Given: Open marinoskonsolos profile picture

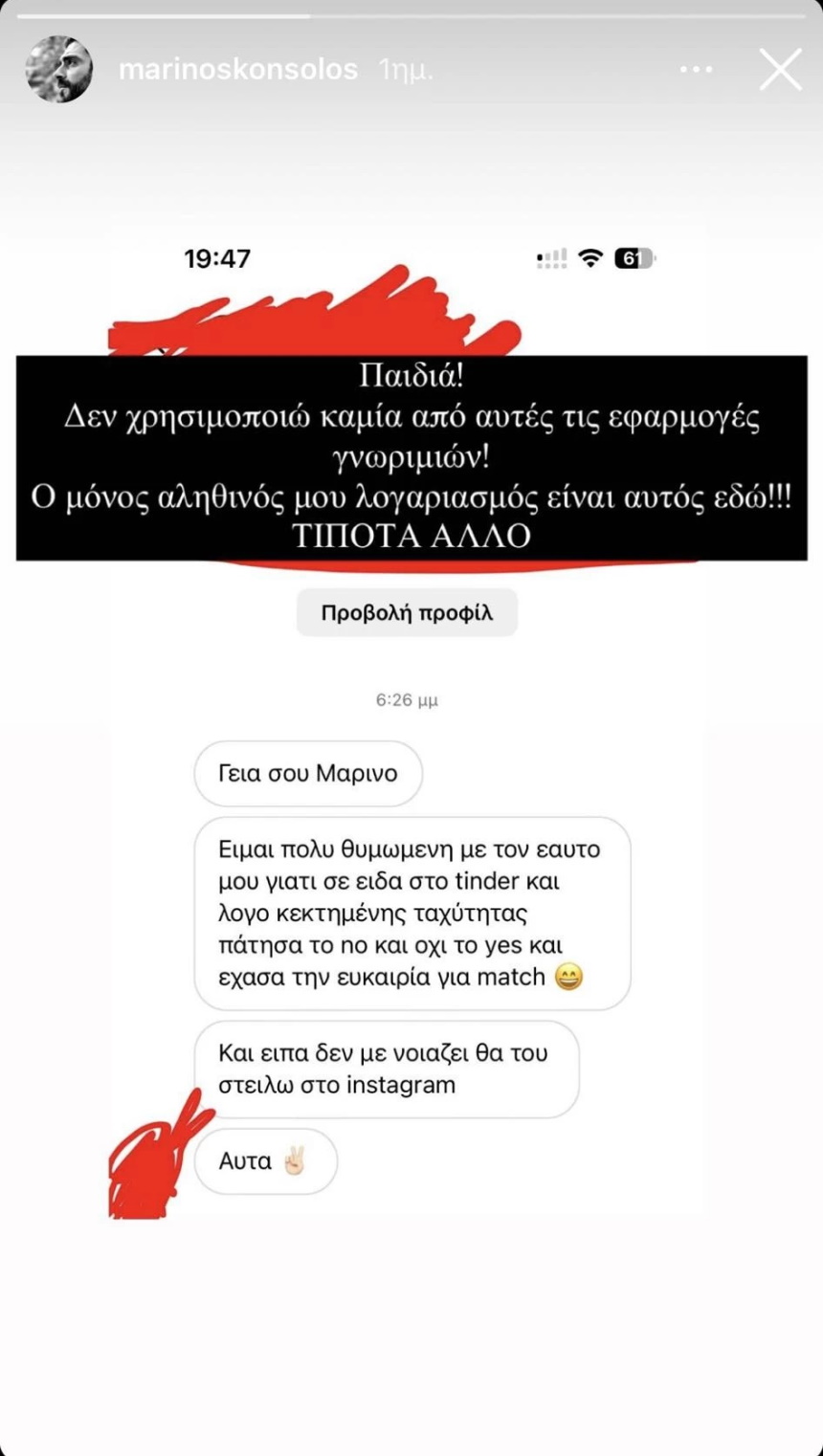Looking at the screenshot, I should pos(59,70).
